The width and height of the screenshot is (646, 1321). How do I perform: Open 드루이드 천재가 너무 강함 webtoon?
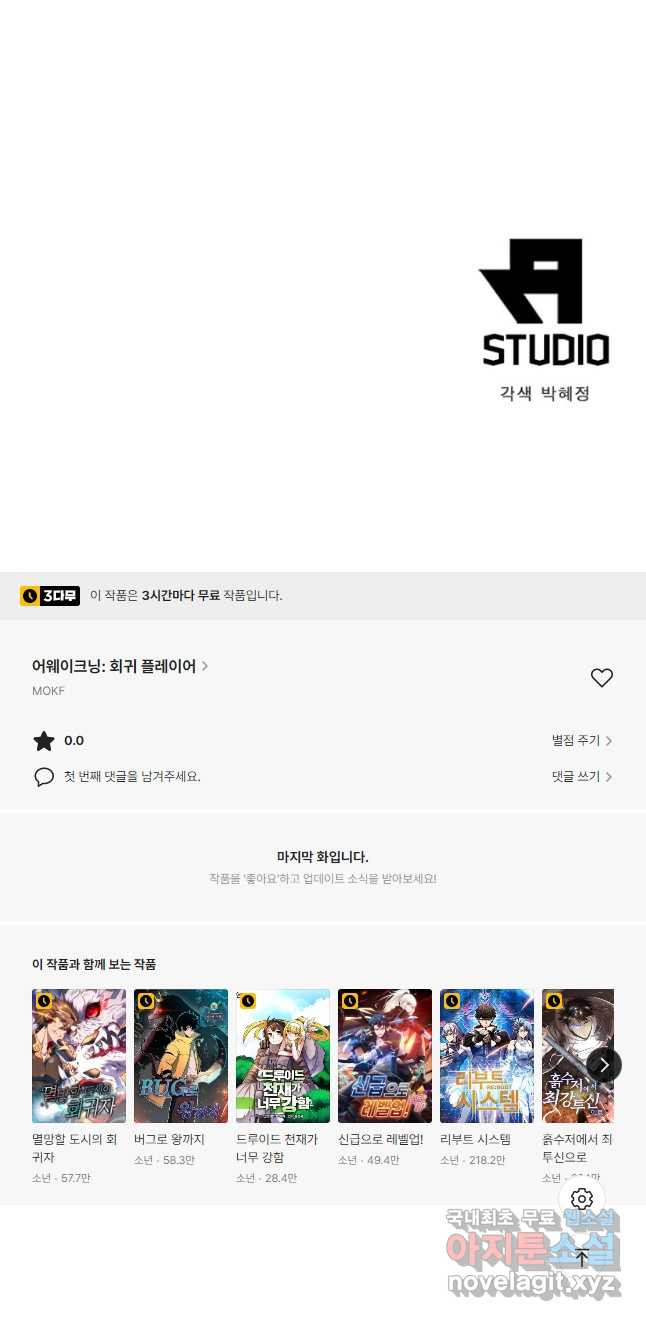pyautogui.click(x=283, y=1056)
